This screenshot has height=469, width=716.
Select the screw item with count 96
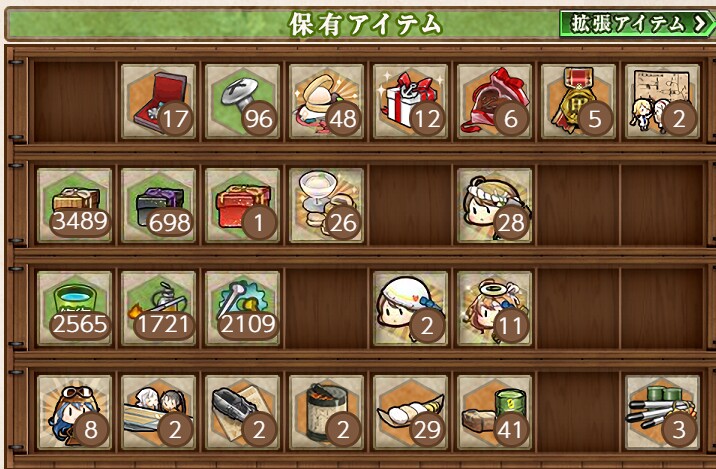point(242,101)
